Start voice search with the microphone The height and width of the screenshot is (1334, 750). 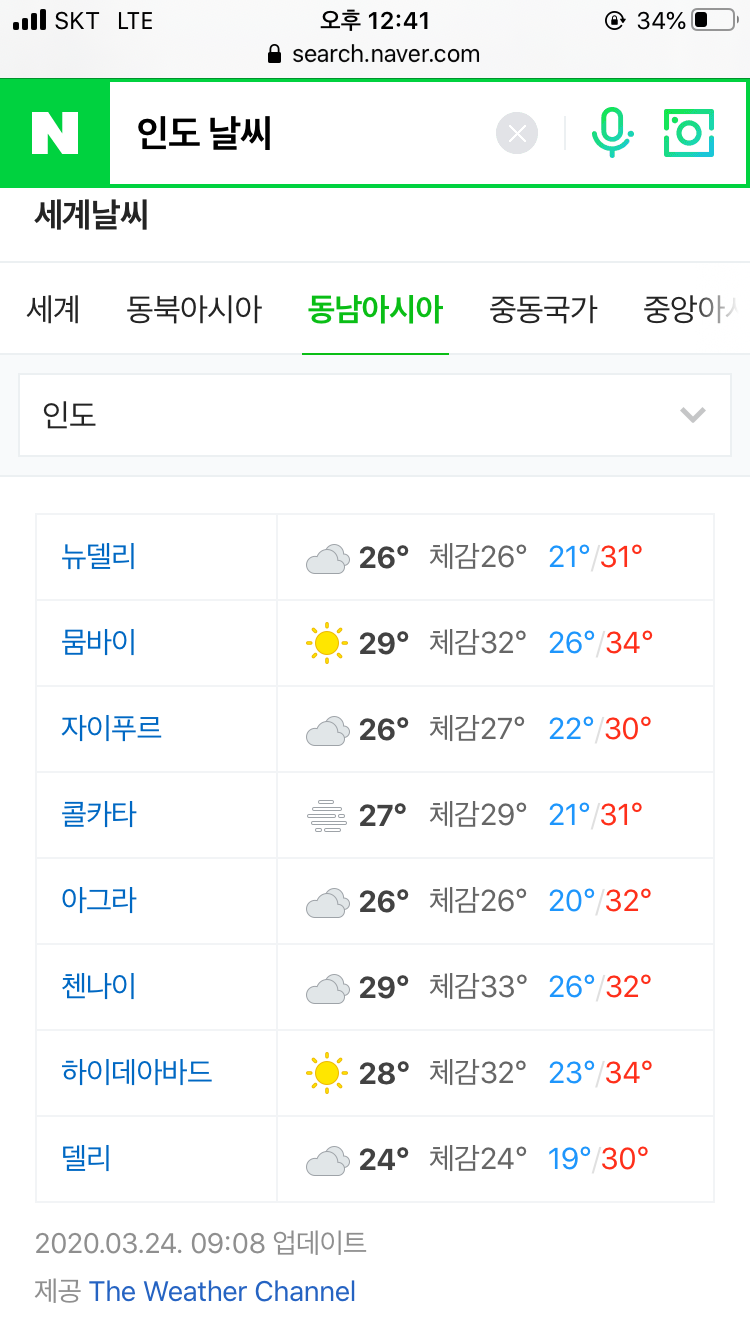pos(611,133)
